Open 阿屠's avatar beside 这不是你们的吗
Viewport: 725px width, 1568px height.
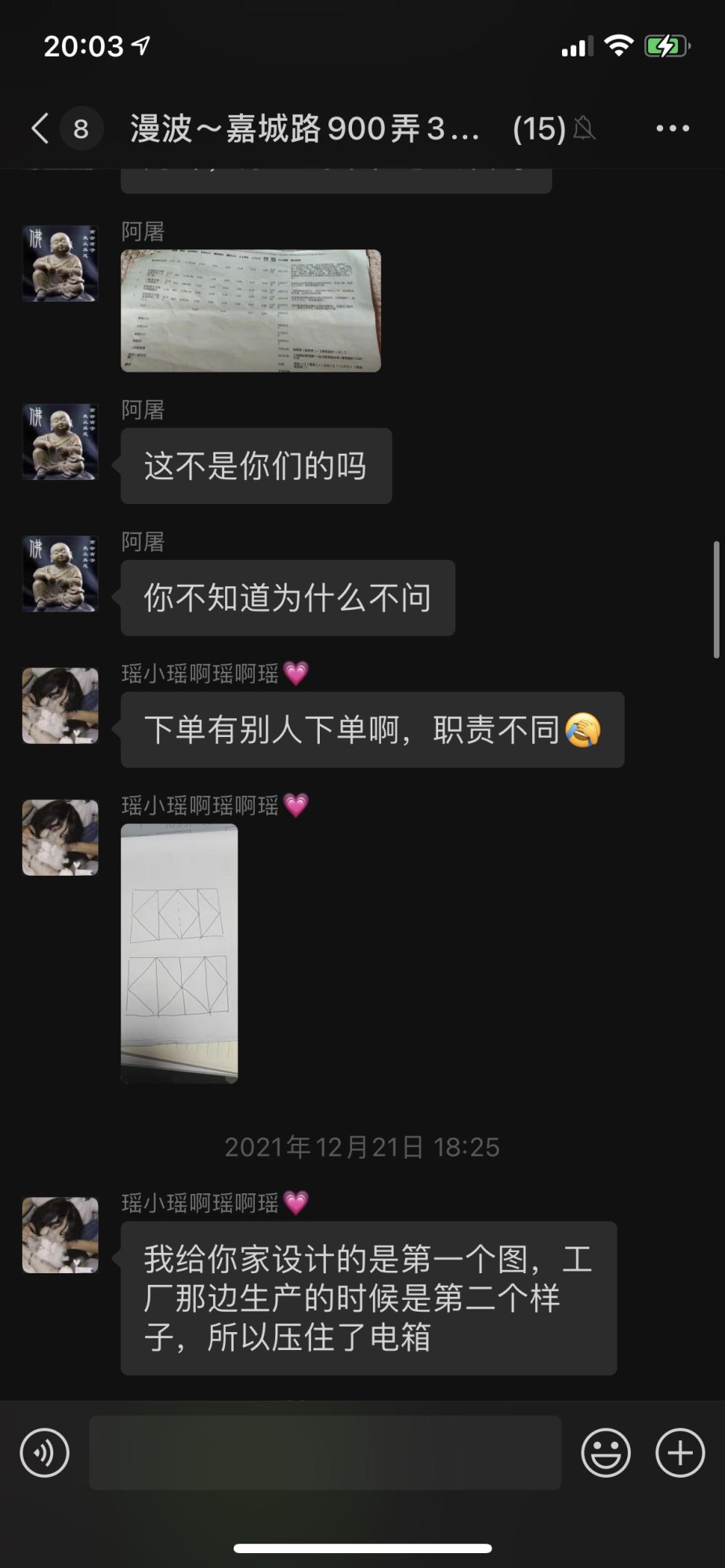coord(60,442)
